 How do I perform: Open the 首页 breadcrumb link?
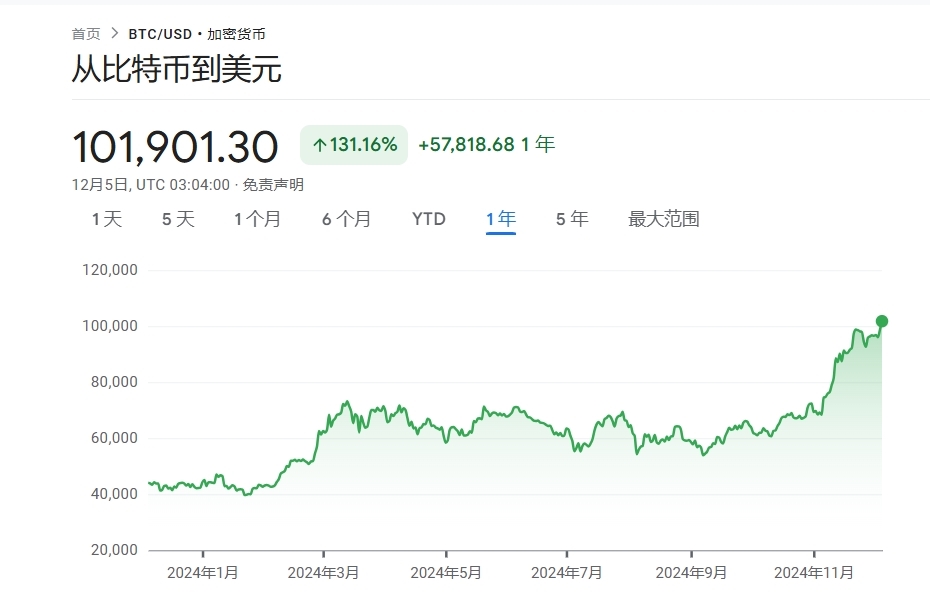pos(86,34)
